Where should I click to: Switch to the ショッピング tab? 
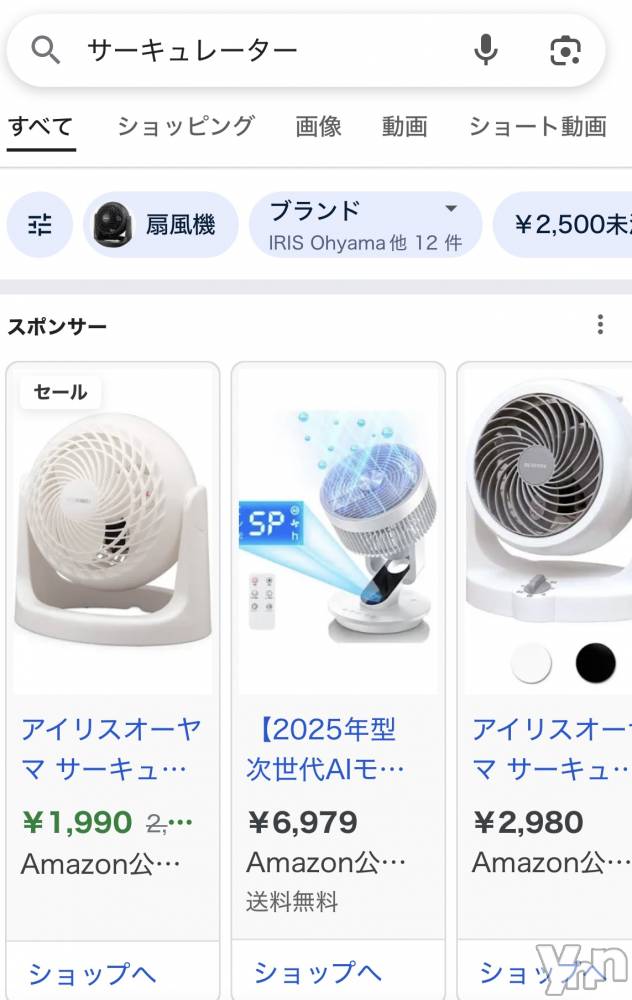tap(185, 126)
